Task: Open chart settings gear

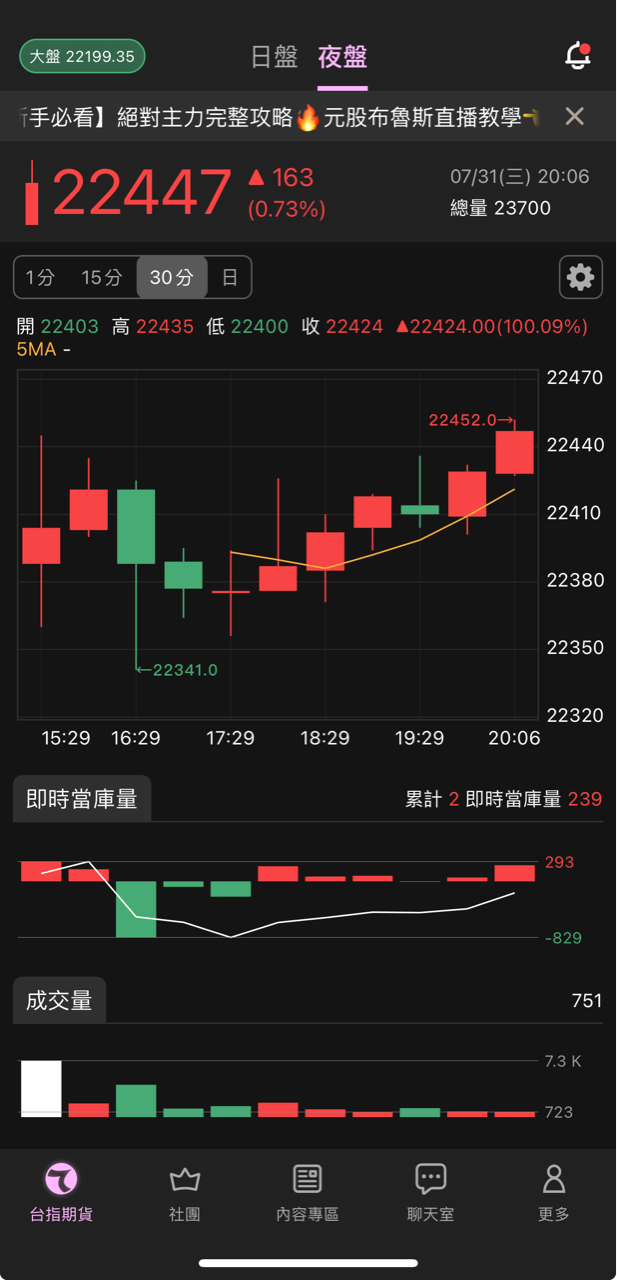Action: pyautogui.click(x=581, y=276)
